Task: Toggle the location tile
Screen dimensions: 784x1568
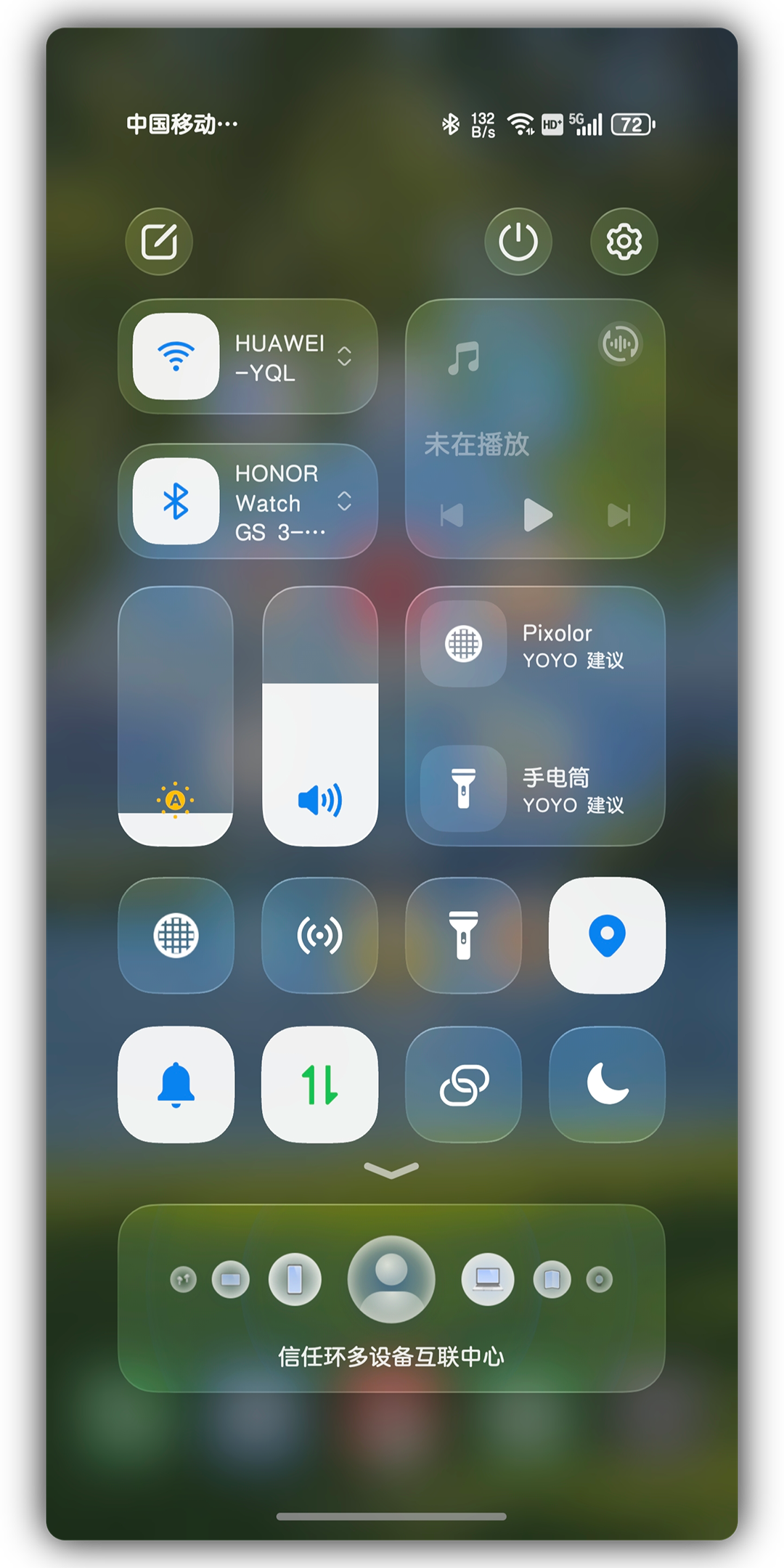Action: 607,935
